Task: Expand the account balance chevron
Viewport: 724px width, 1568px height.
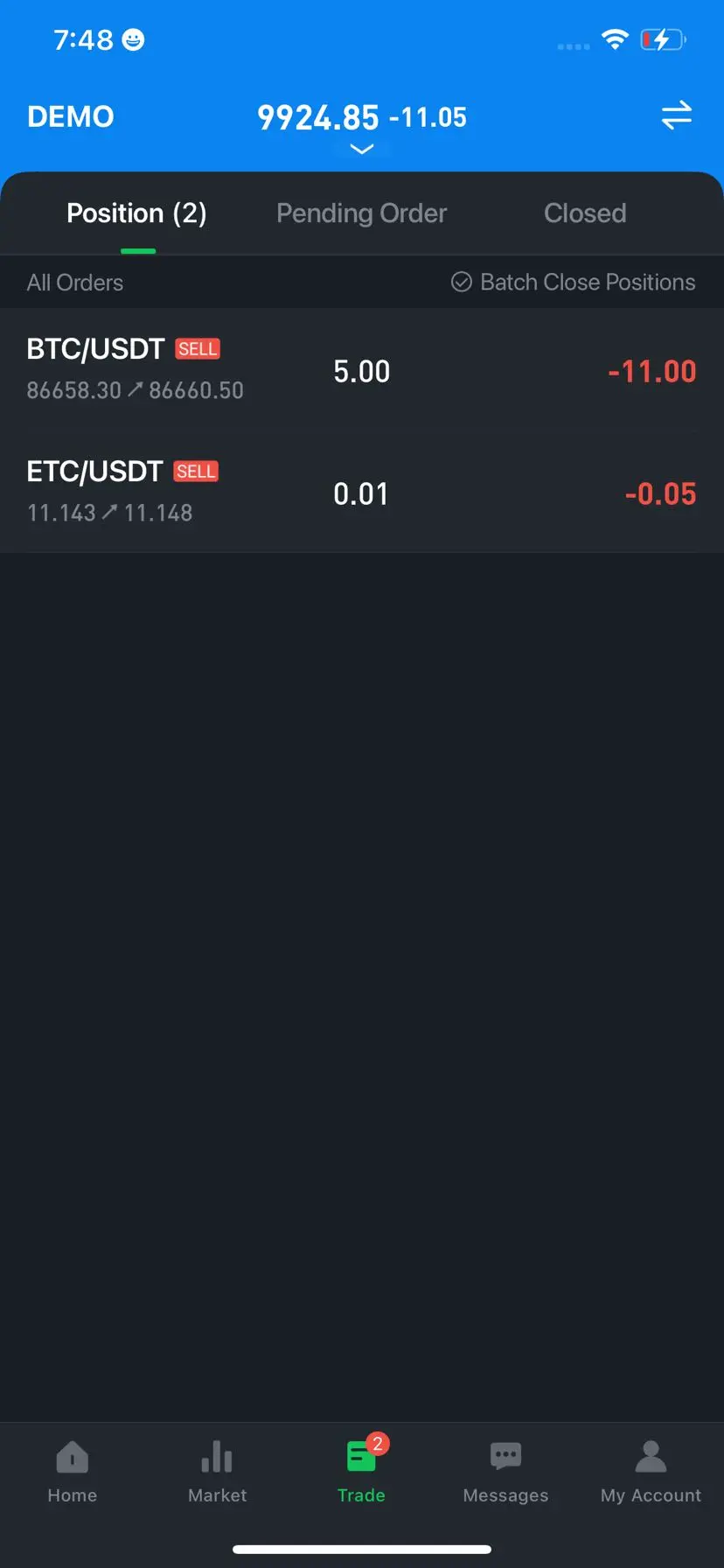Action: pos(361,150)
